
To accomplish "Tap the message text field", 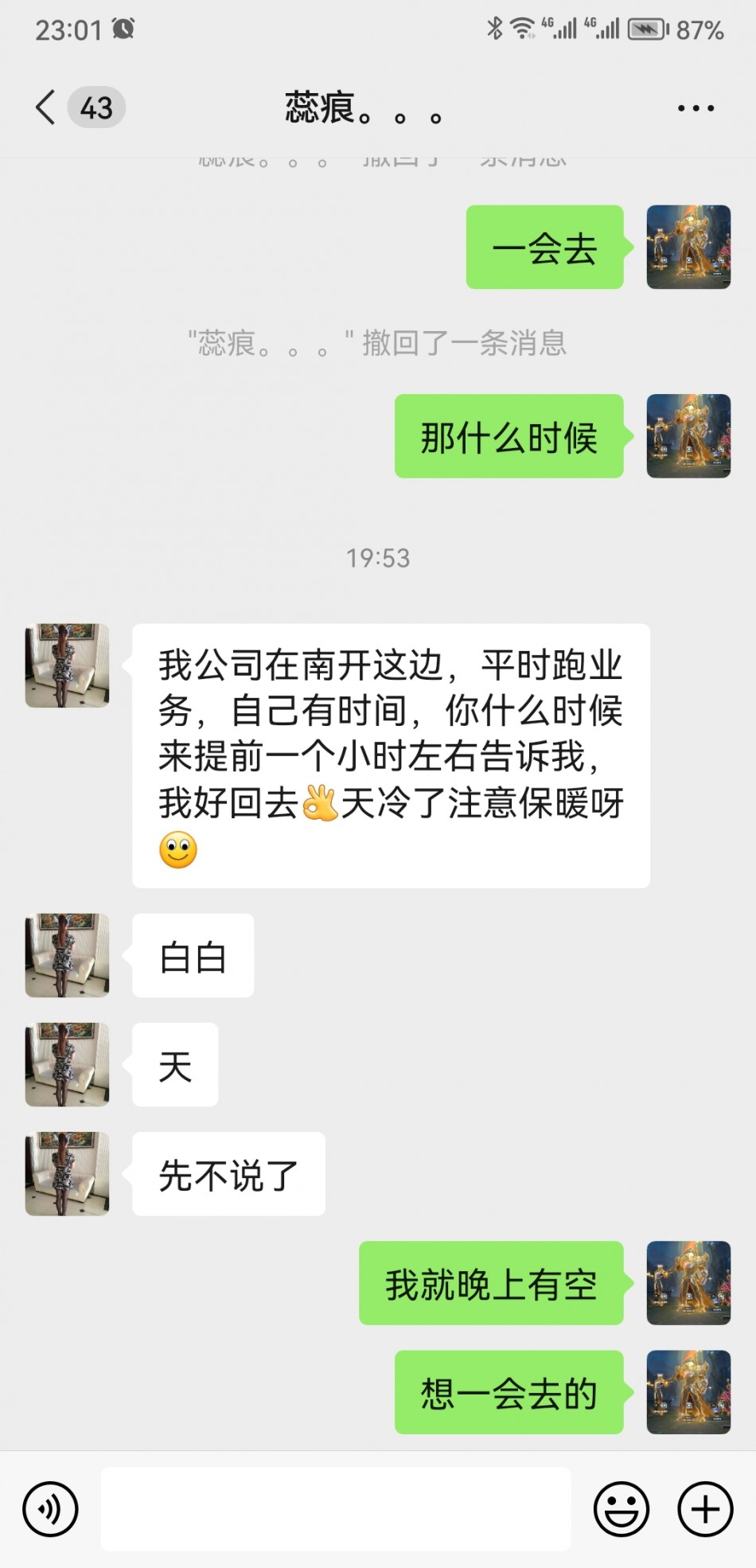I will 335,1508.
